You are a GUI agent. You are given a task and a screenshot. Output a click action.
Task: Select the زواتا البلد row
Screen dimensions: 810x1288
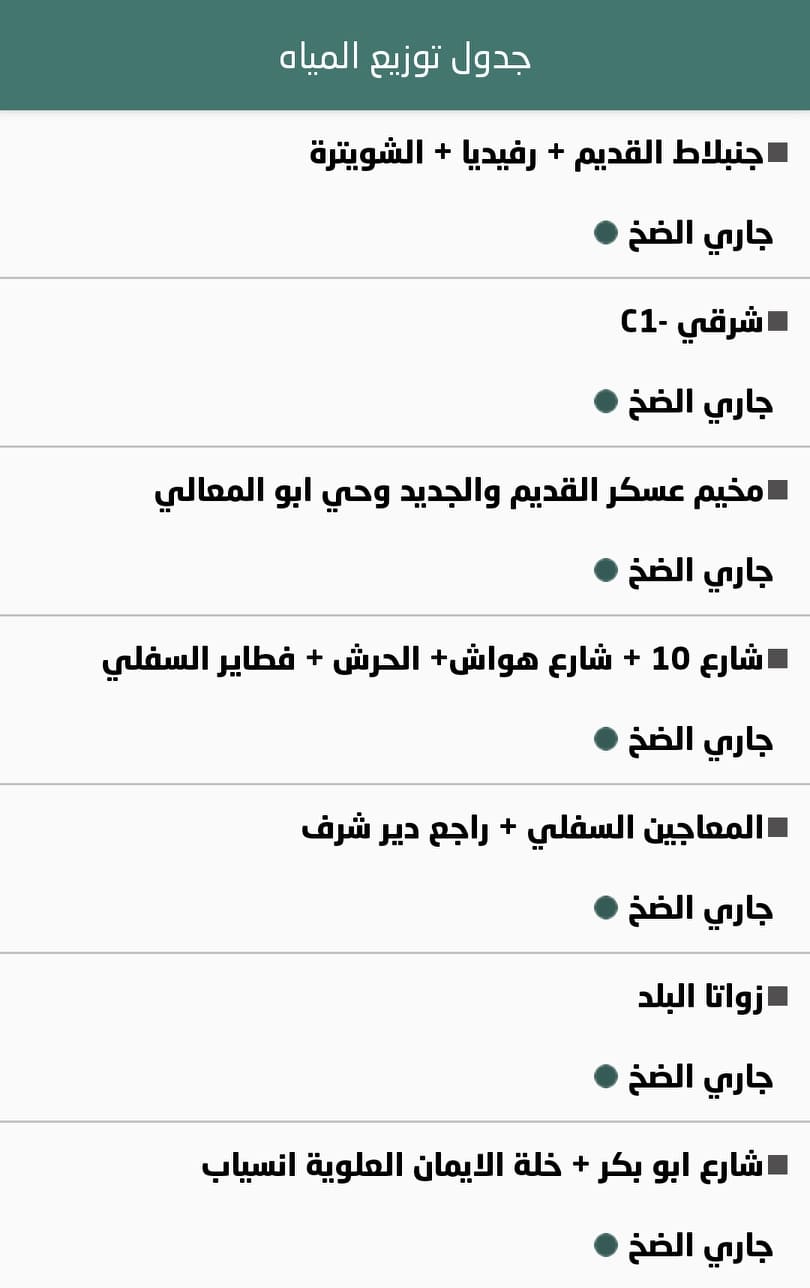pyautogui.click(x=700, y=997)
